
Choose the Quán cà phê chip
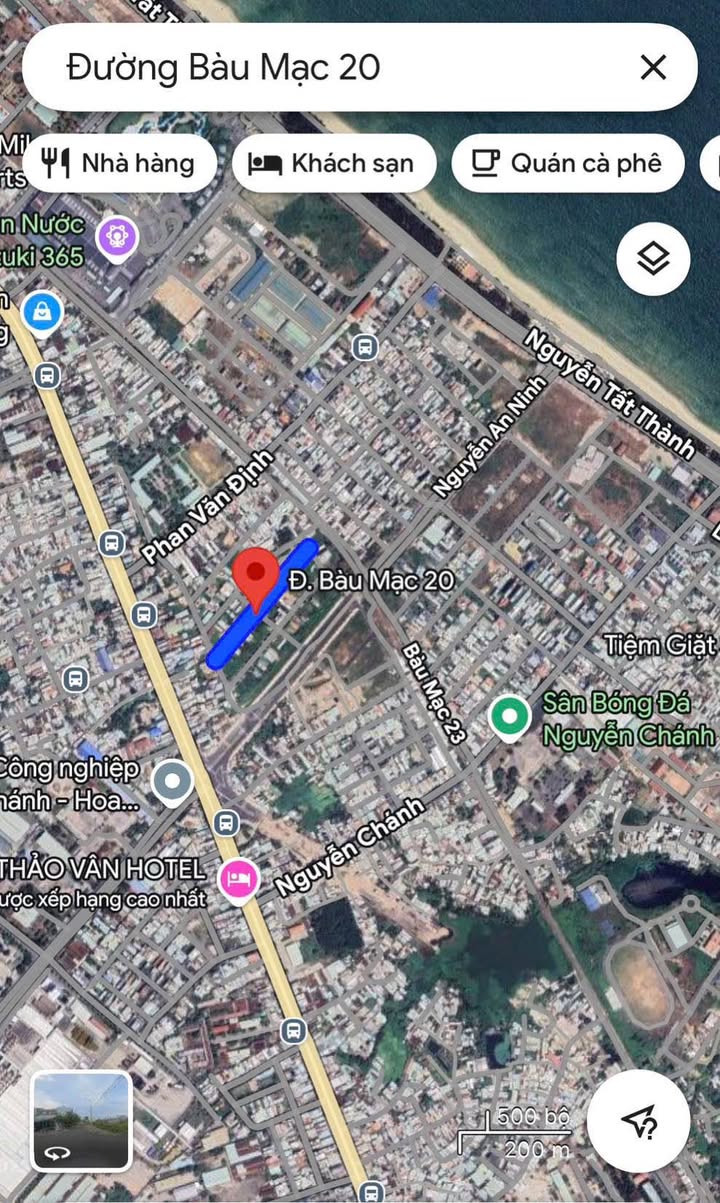click(x=568, y=163)
